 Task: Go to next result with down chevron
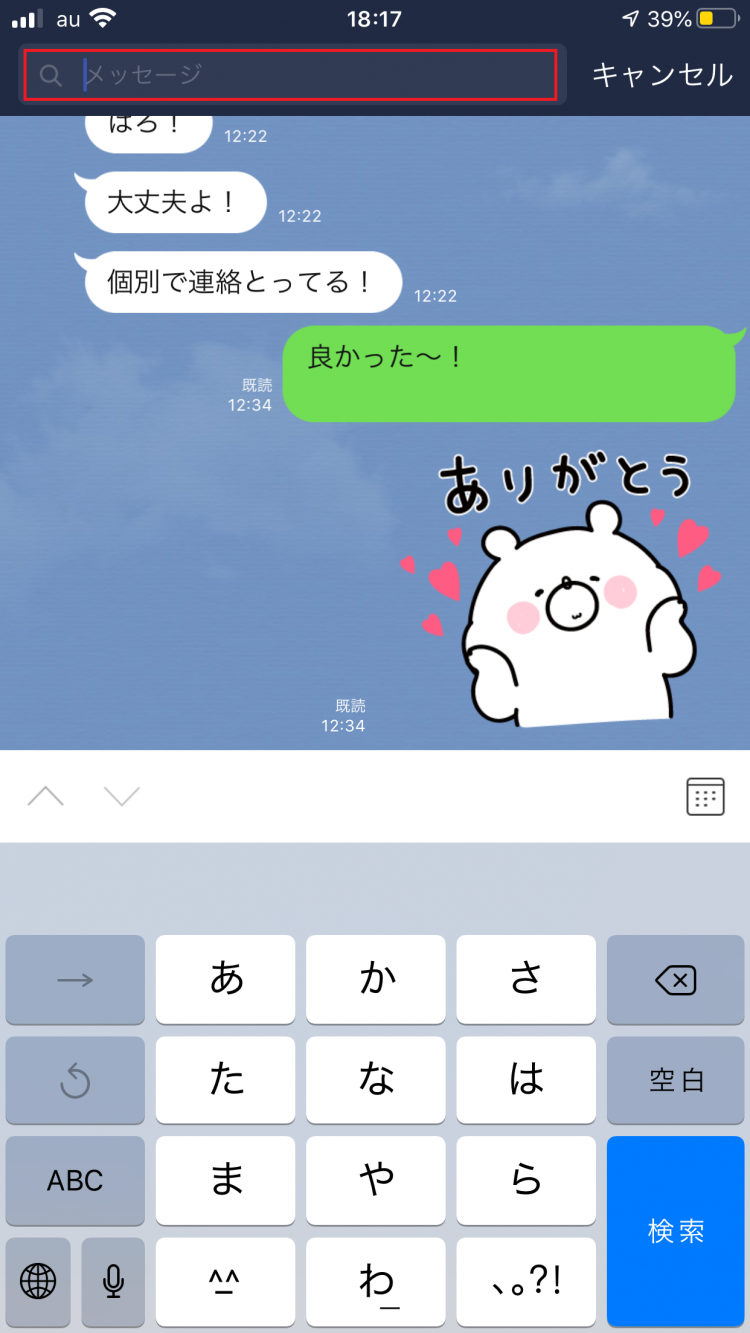point(122,796)
